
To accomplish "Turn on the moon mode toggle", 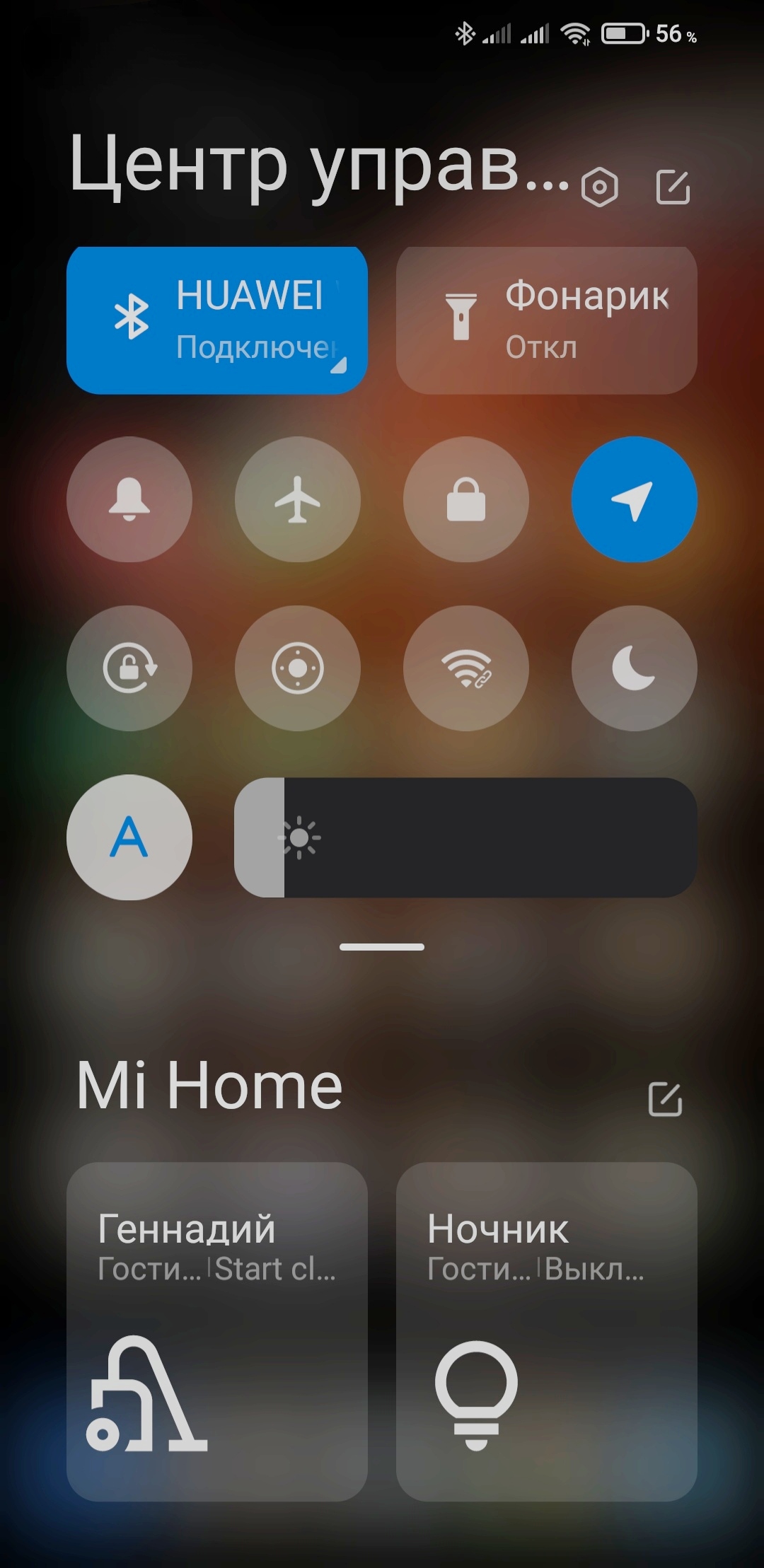I will (634, 668).
